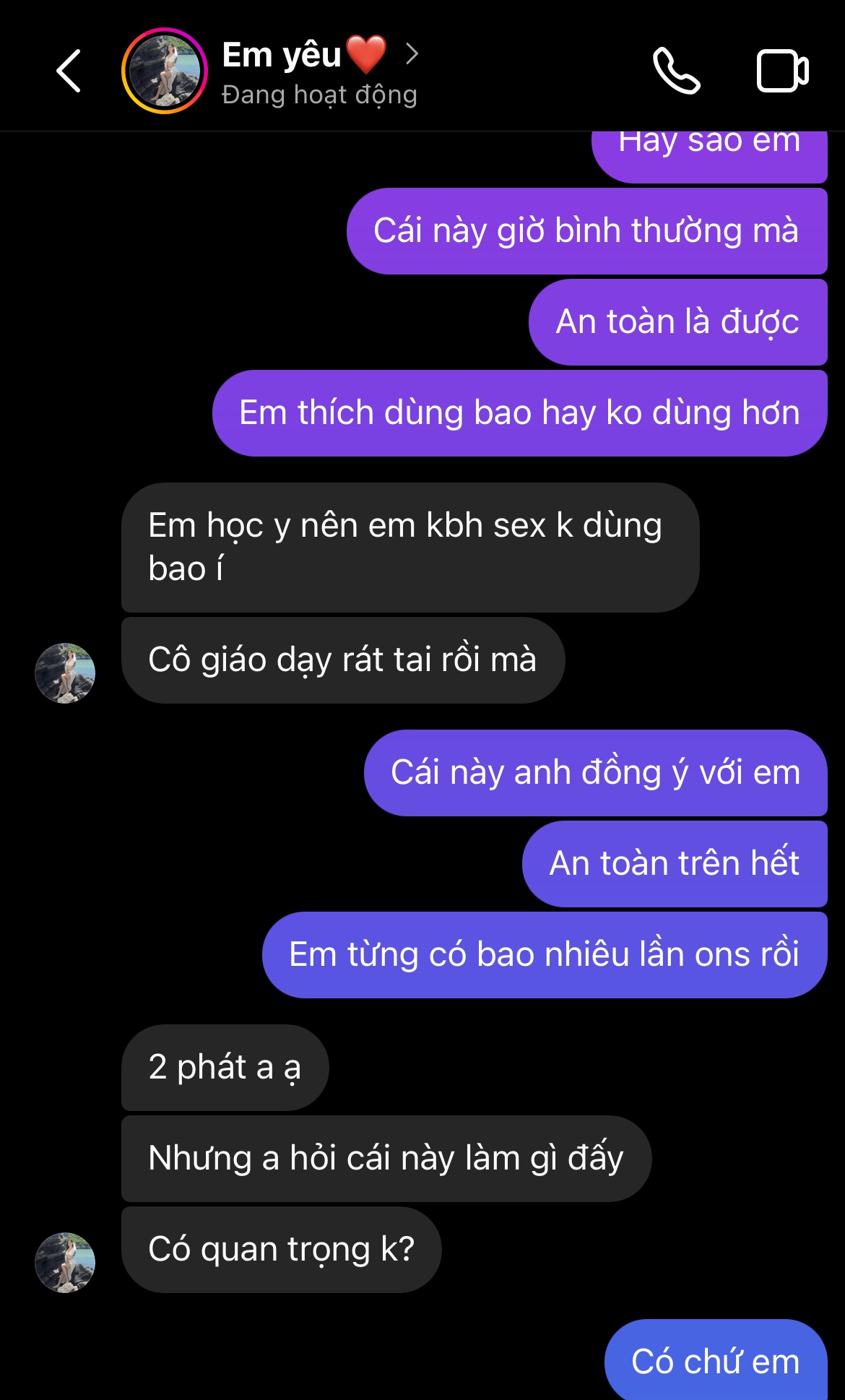Open chat details for Em yêu

click(x=319, y=72)
